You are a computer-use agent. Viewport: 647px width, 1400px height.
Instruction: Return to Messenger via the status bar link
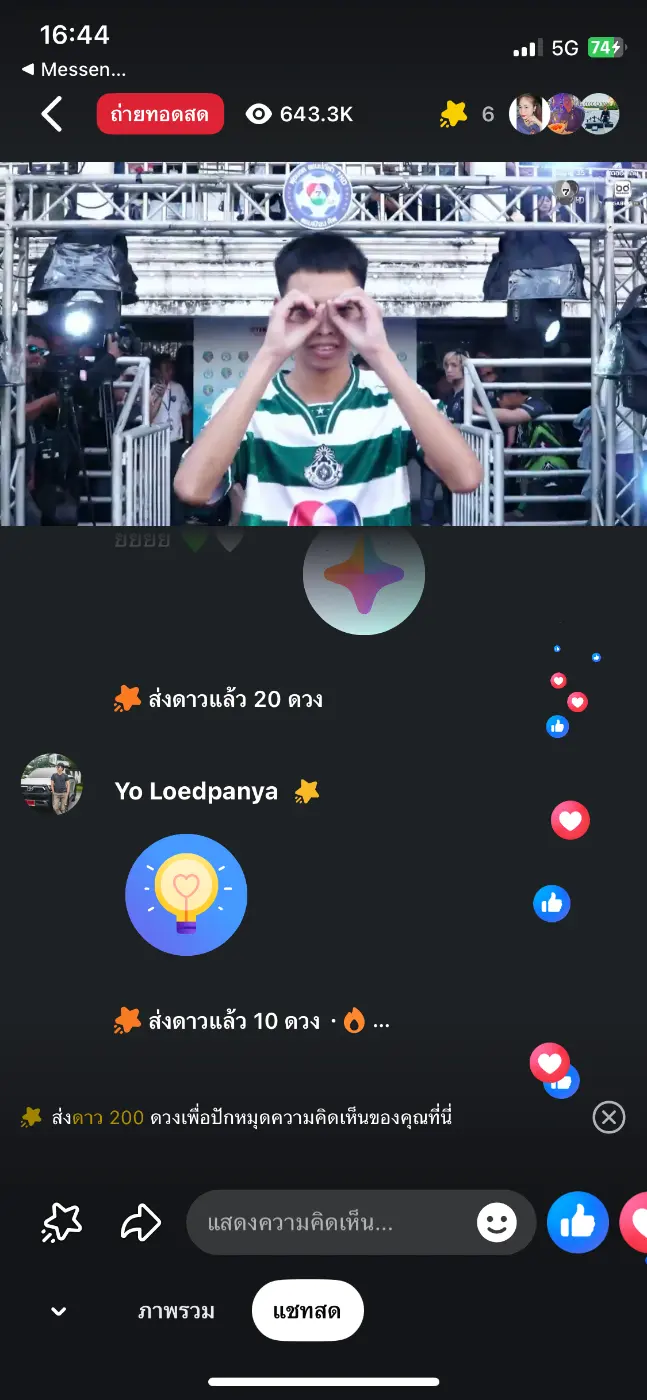point(75,70)
